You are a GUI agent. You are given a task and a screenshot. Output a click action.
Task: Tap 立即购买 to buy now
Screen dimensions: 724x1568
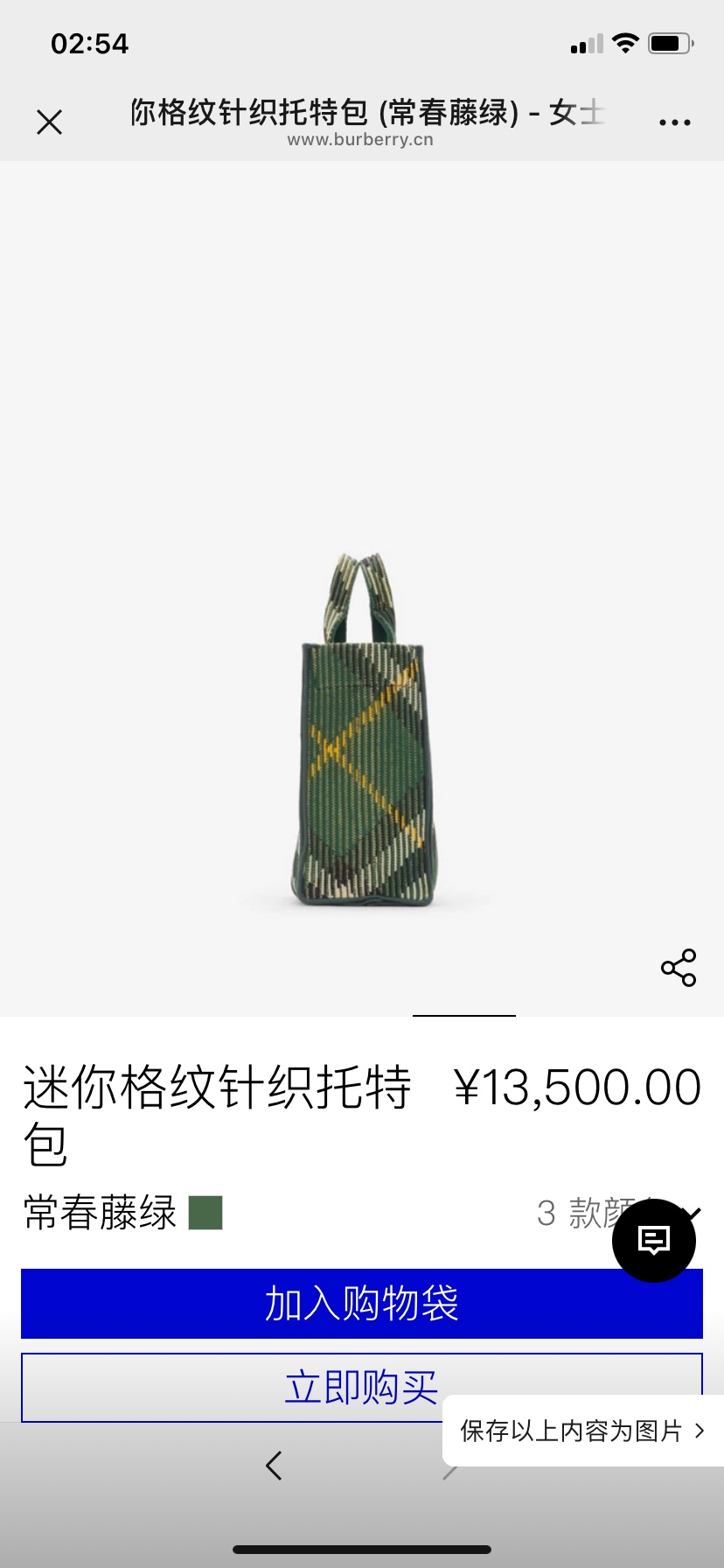[x=362, y=1388]
